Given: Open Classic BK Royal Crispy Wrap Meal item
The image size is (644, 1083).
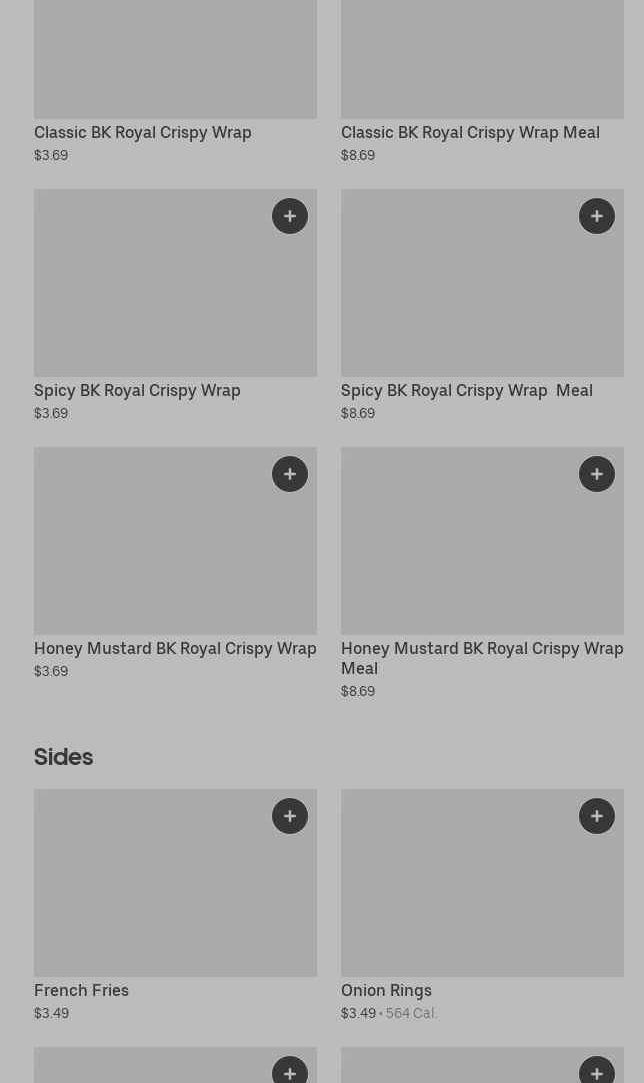Looking at the screenshot, I should (482, 82).
